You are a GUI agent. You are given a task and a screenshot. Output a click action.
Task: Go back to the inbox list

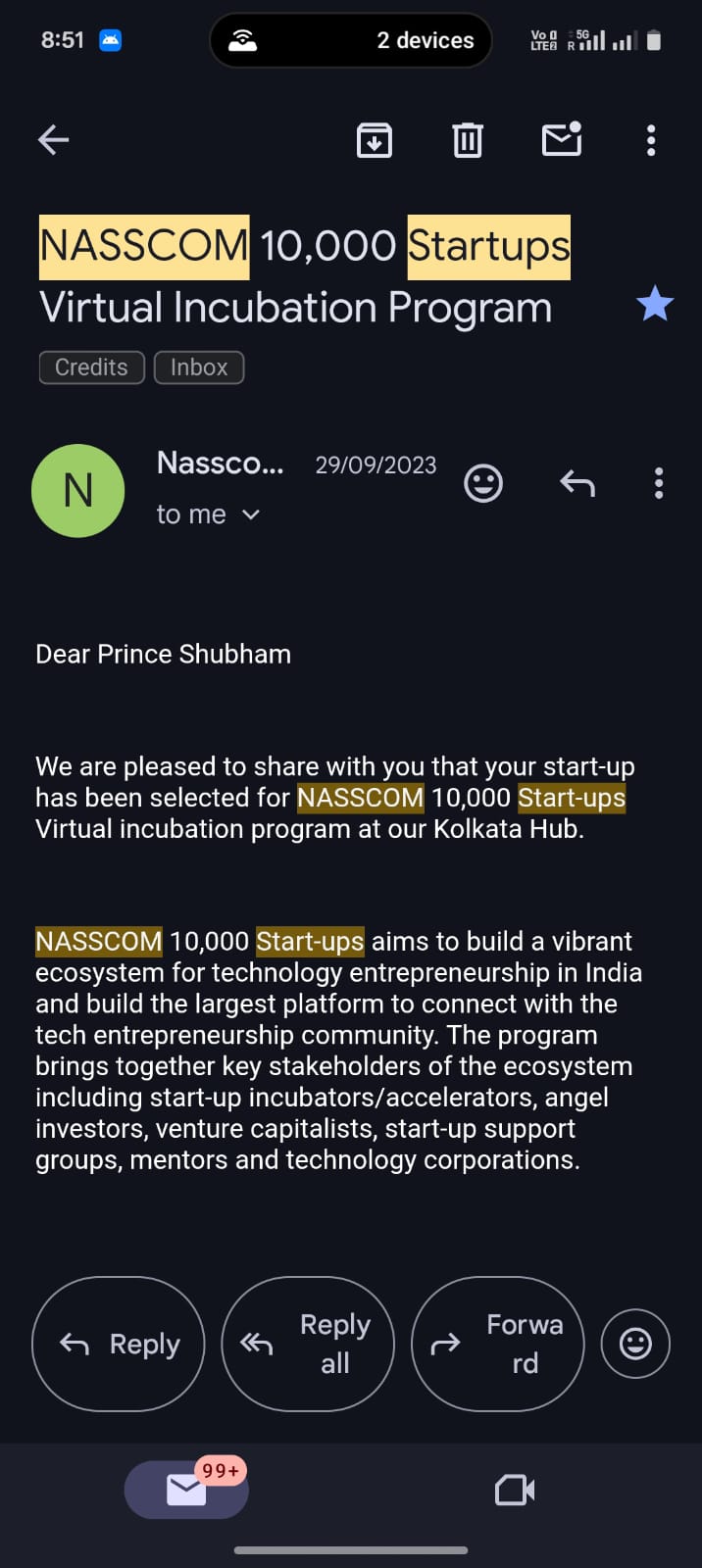pos(53,140)
